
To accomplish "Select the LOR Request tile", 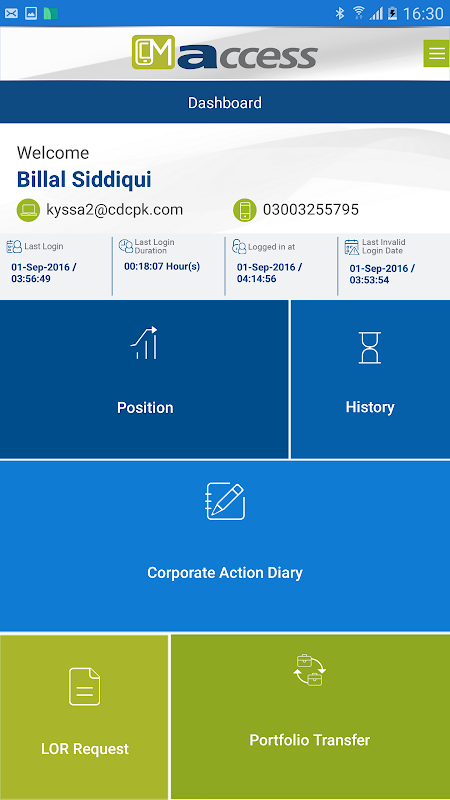I will point(84,717).
